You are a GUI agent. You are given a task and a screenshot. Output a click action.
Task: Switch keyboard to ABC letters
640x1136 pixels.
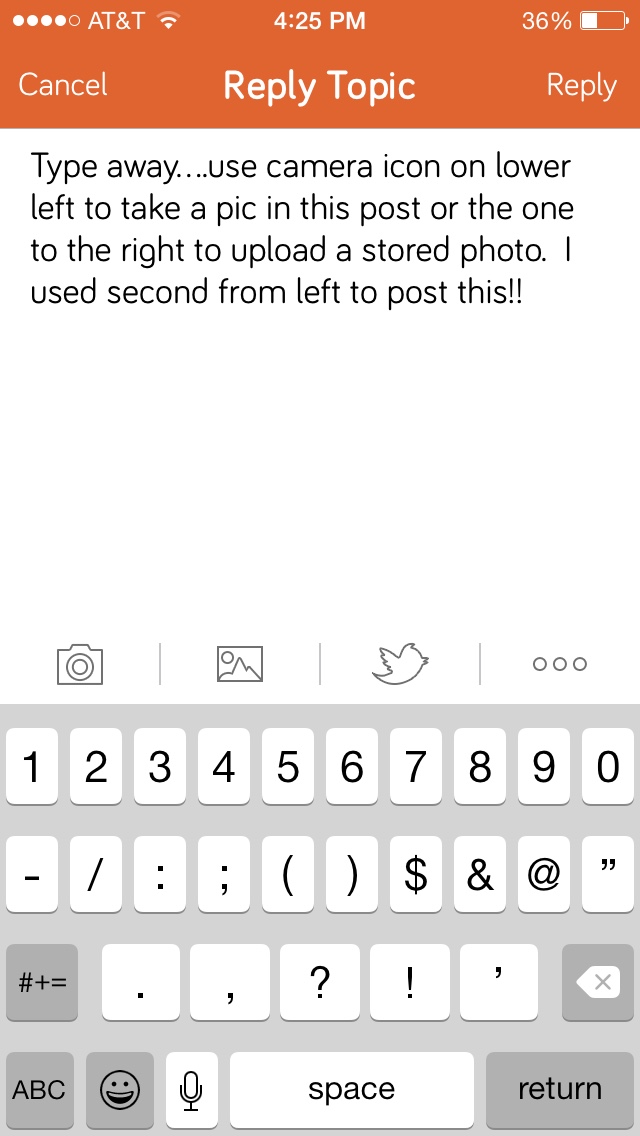click(40, 1088)
